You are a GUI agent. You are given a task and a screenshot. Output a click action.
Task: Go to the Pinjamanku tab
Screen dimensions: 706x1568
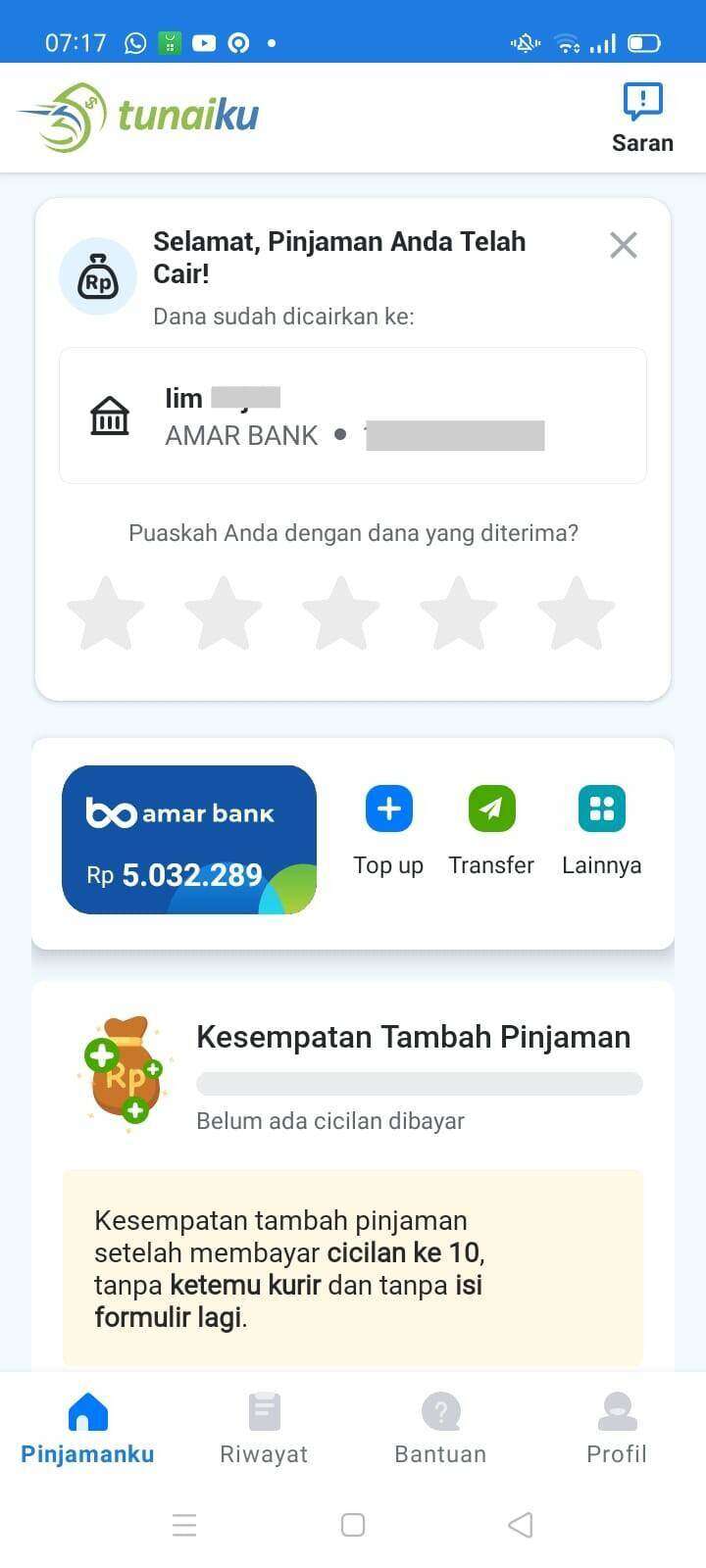click(x=87, y=1429)
